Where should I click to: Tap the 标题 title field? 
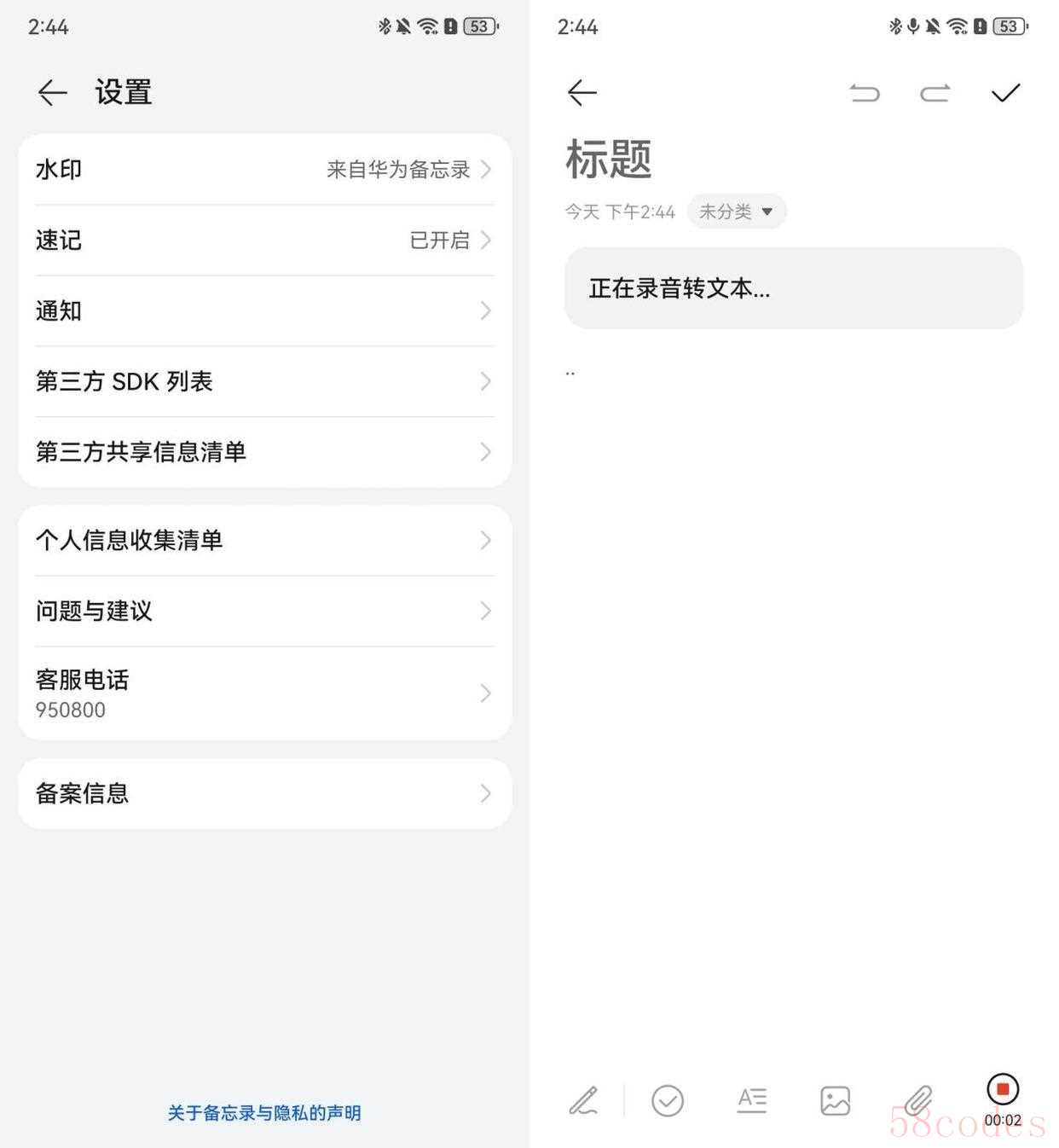[609, 159]
